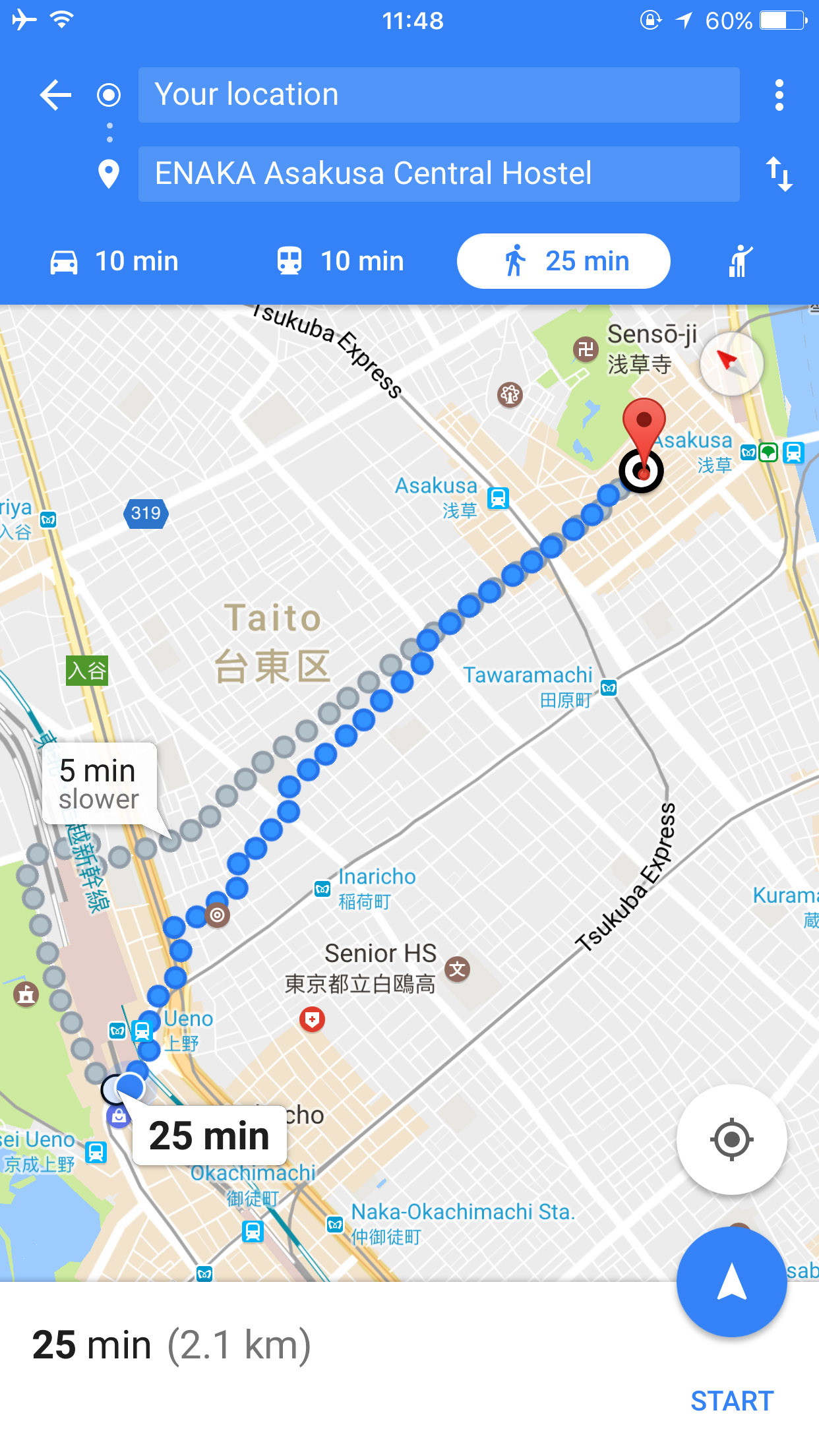Open route details: 25 min (2.1 km)
Image resolution: width=819 pixels, height=1456 pixels.
[x=171, y=1345]
